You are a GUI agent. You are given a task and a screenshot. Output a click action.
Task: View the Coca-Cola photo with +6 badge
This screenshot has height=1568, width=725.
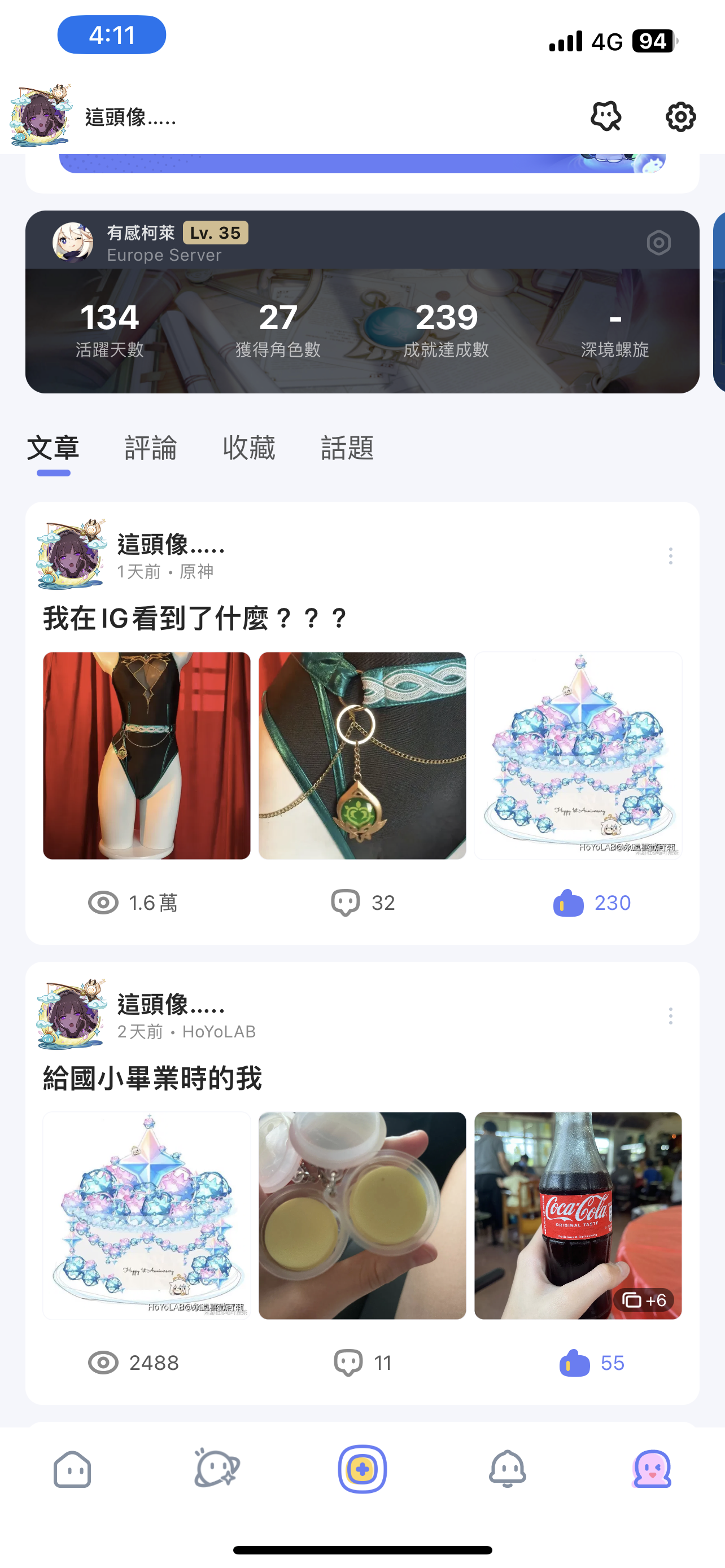click(x=577, y=1215)
